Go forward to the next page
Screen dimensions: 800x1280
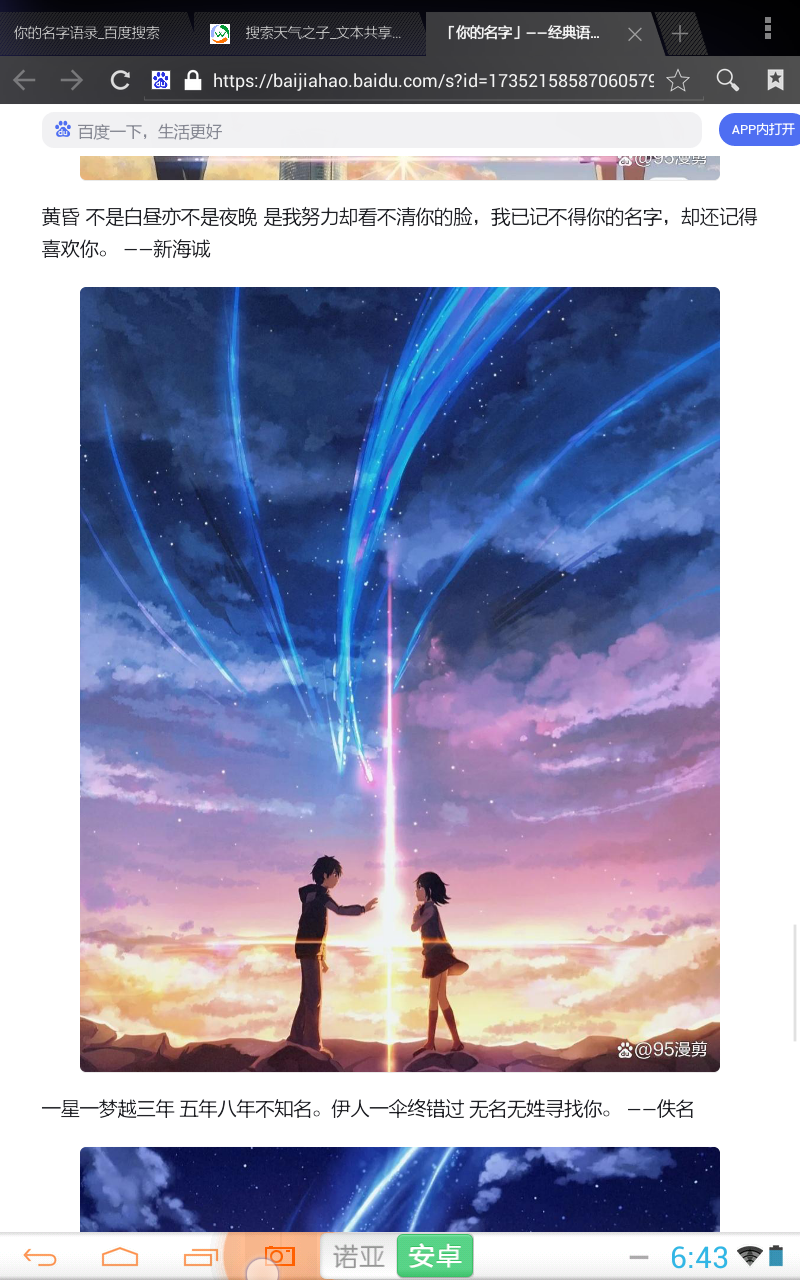[x=71, y=81]
